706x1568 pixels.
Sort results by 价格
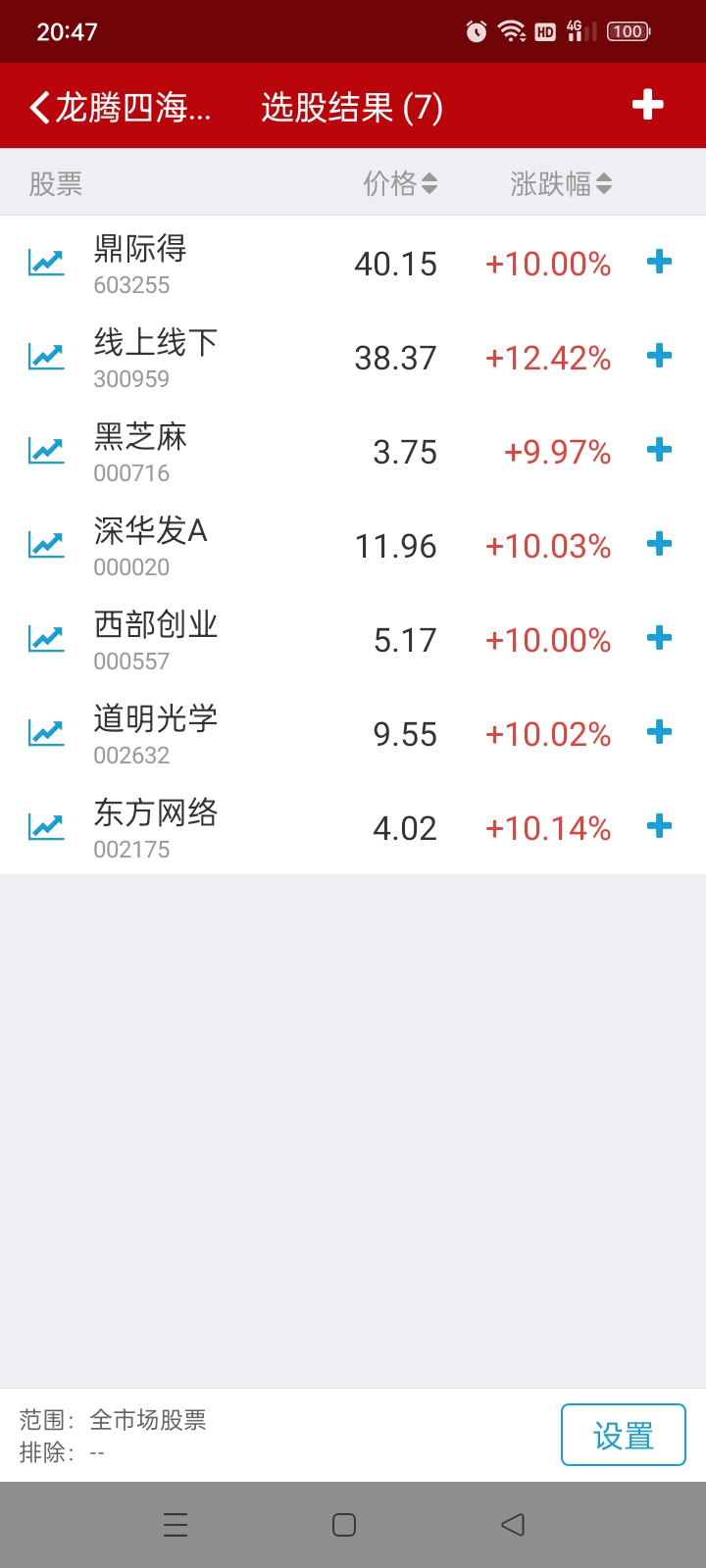click(400, 183)
